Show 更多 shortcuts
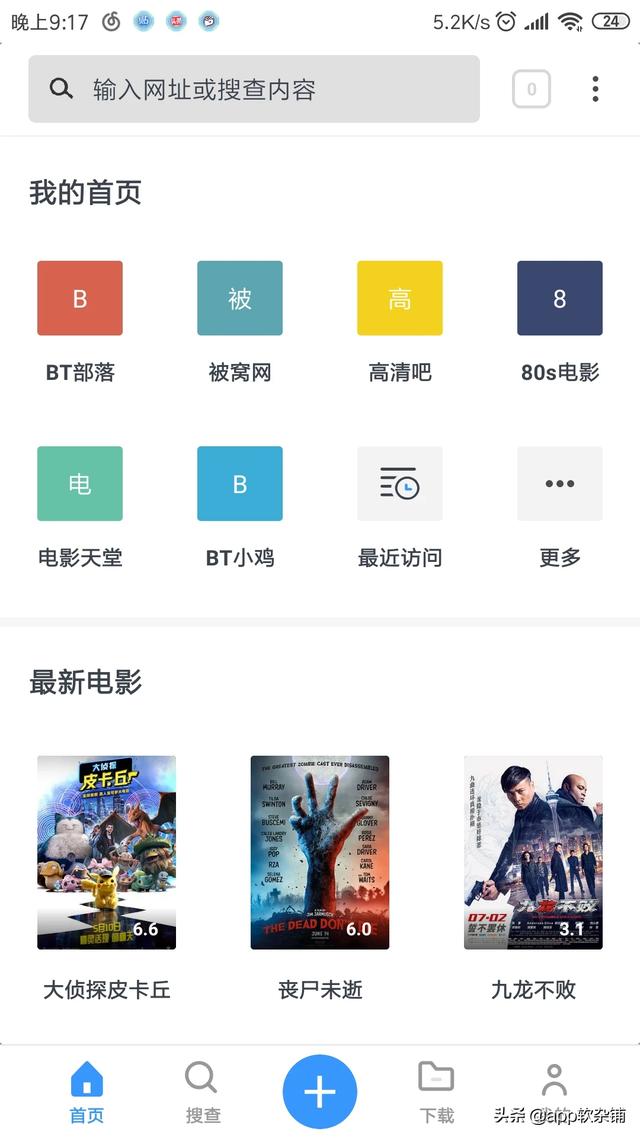Viewport: 640px width, 1138px height. click(560, 484)
